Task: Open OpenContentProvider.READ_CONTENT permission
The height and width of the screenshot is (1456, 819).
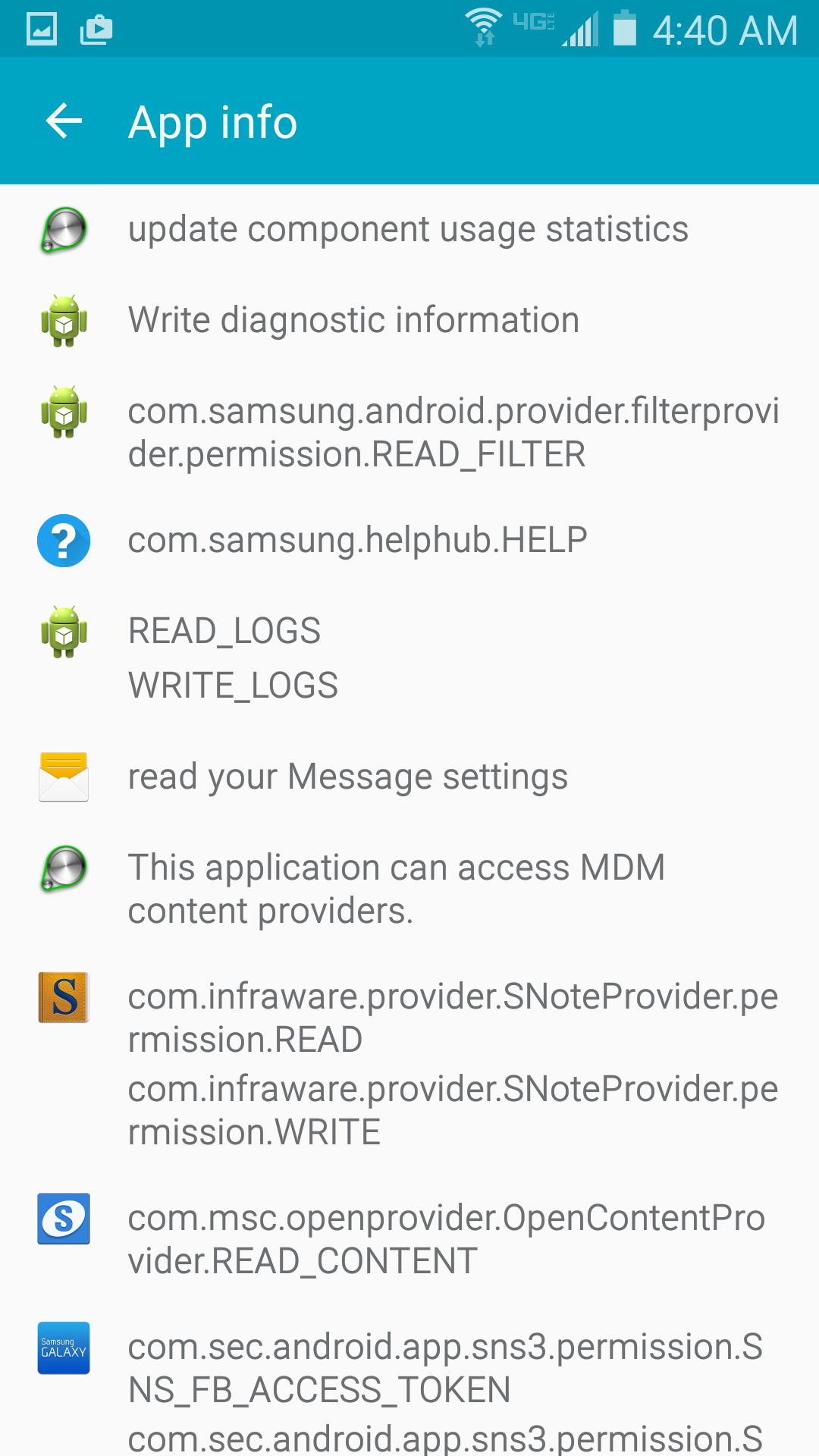Action: [446, 1239]
